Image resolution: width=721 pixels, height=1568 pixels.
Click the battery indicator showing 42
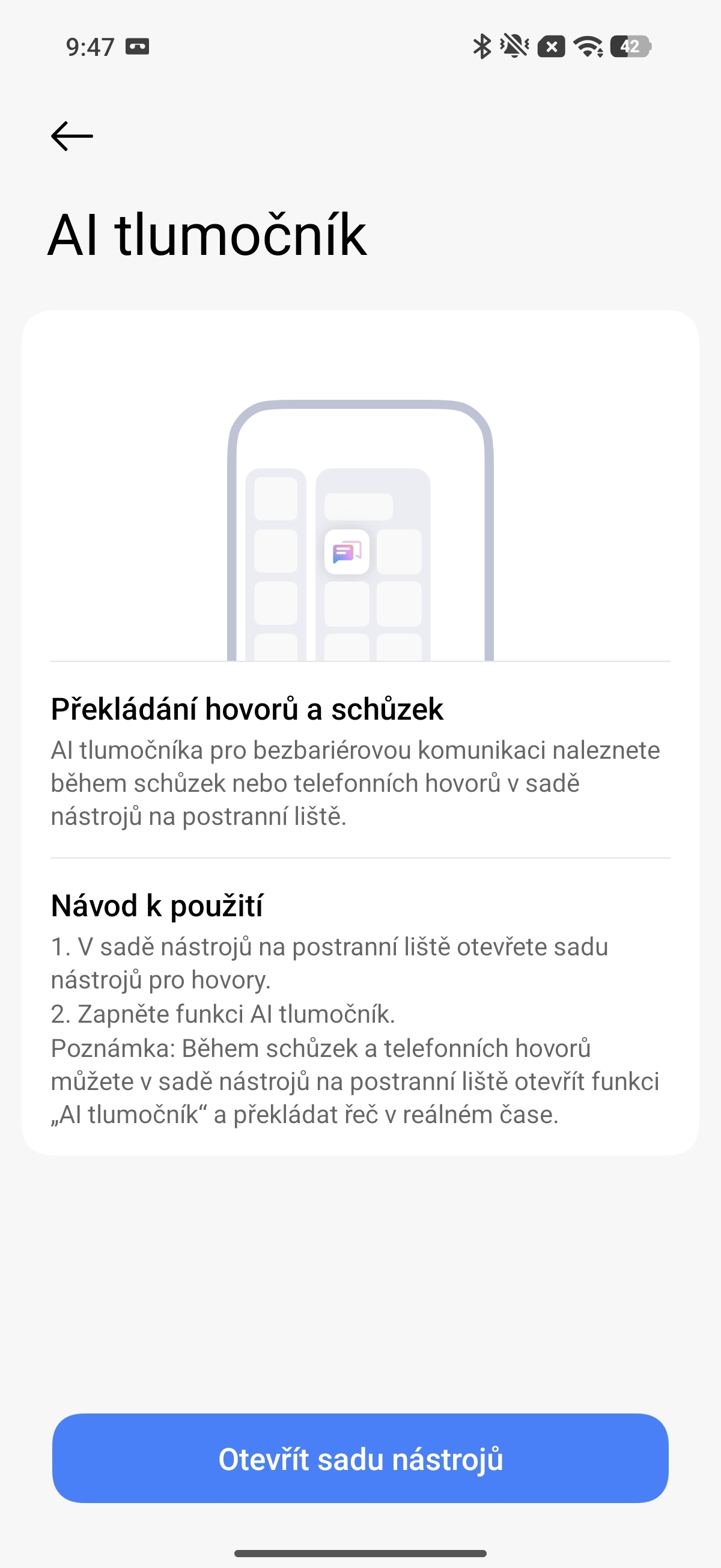pos(631,46)
